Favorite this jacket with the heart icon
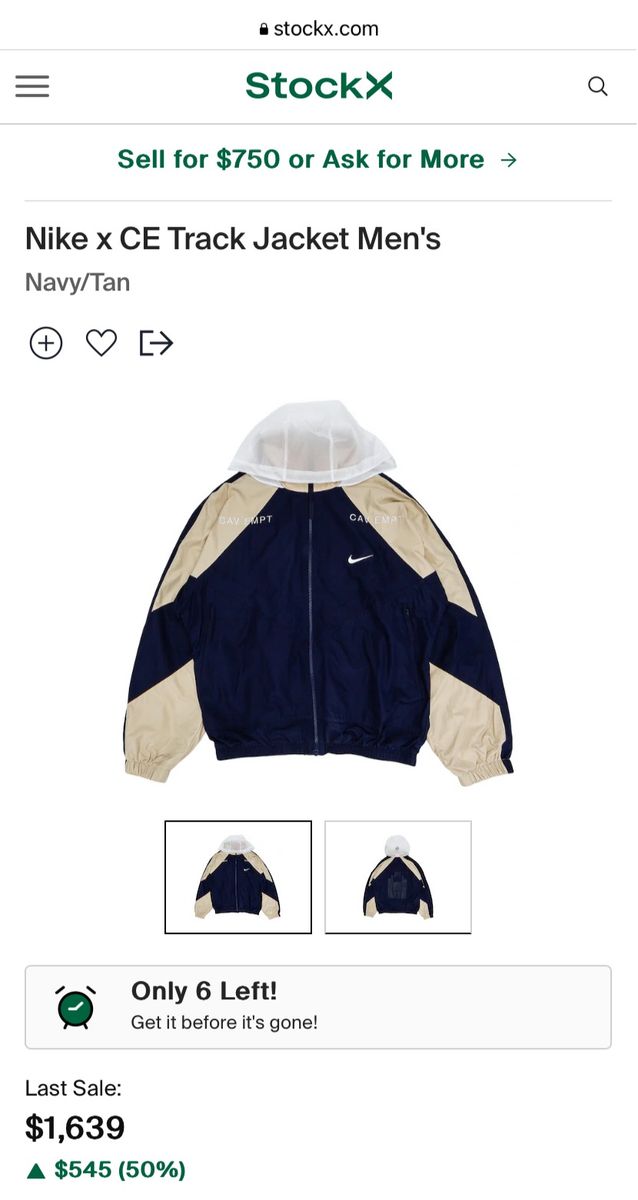This screenshot has width=638, height=1200. point(101,344)
